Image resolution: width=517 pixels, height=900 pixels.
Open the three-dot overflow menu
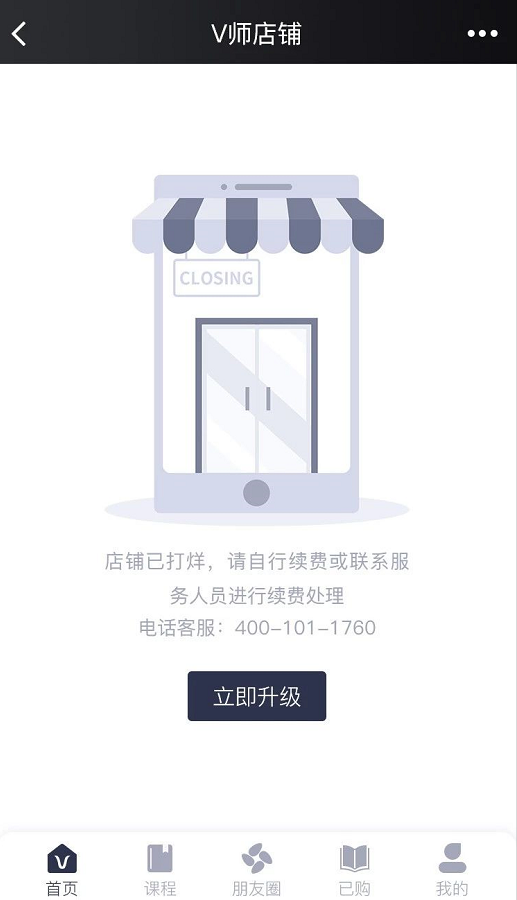coord(482,33)
